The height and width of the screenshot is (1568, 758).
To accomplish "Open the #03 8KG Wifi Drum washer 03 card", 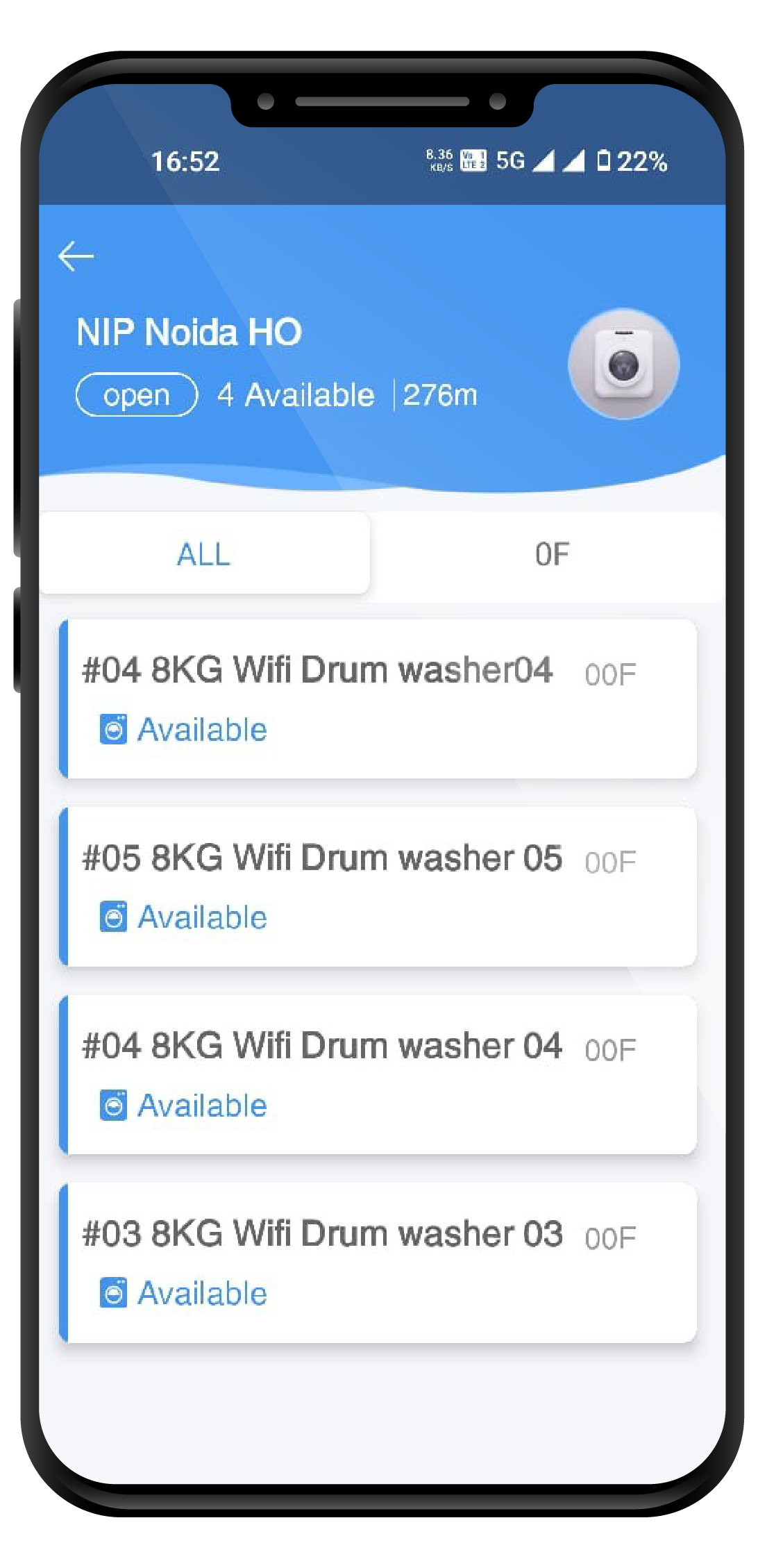I will (x=378, y=1262).
